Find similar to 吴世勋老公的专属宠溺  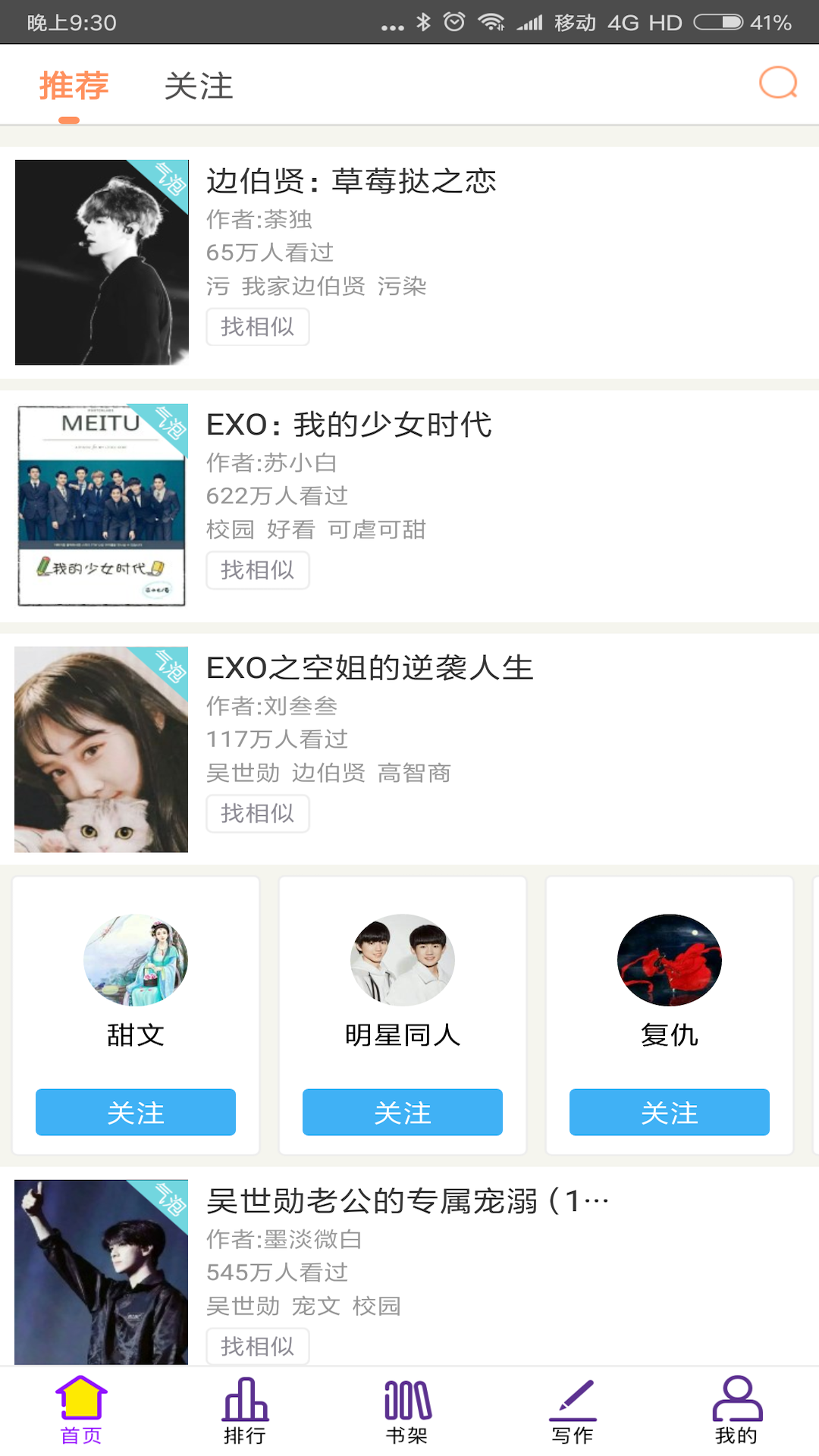click(x=257, y=1347)
